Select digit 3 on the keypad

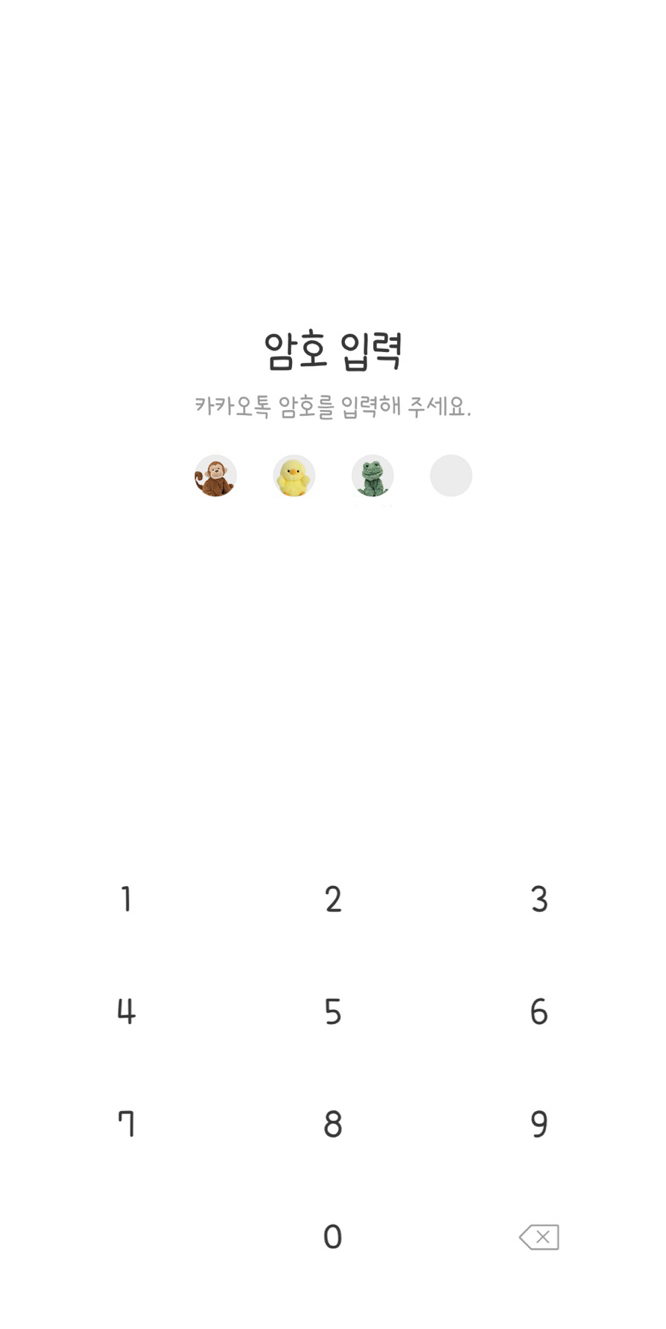coord(539,899)
